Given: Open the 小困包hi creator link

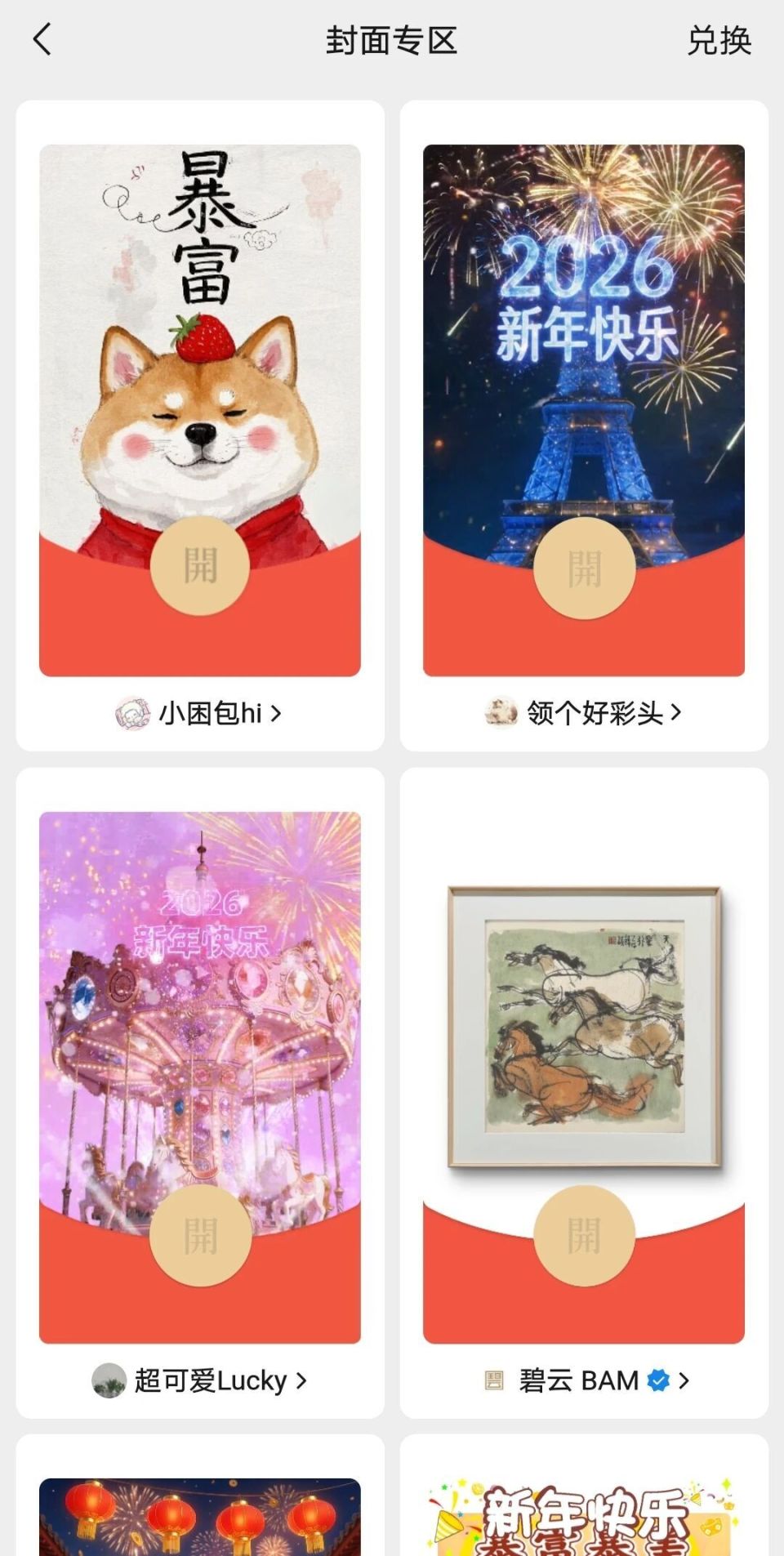Looking at the screenshot, I should 211,714.
